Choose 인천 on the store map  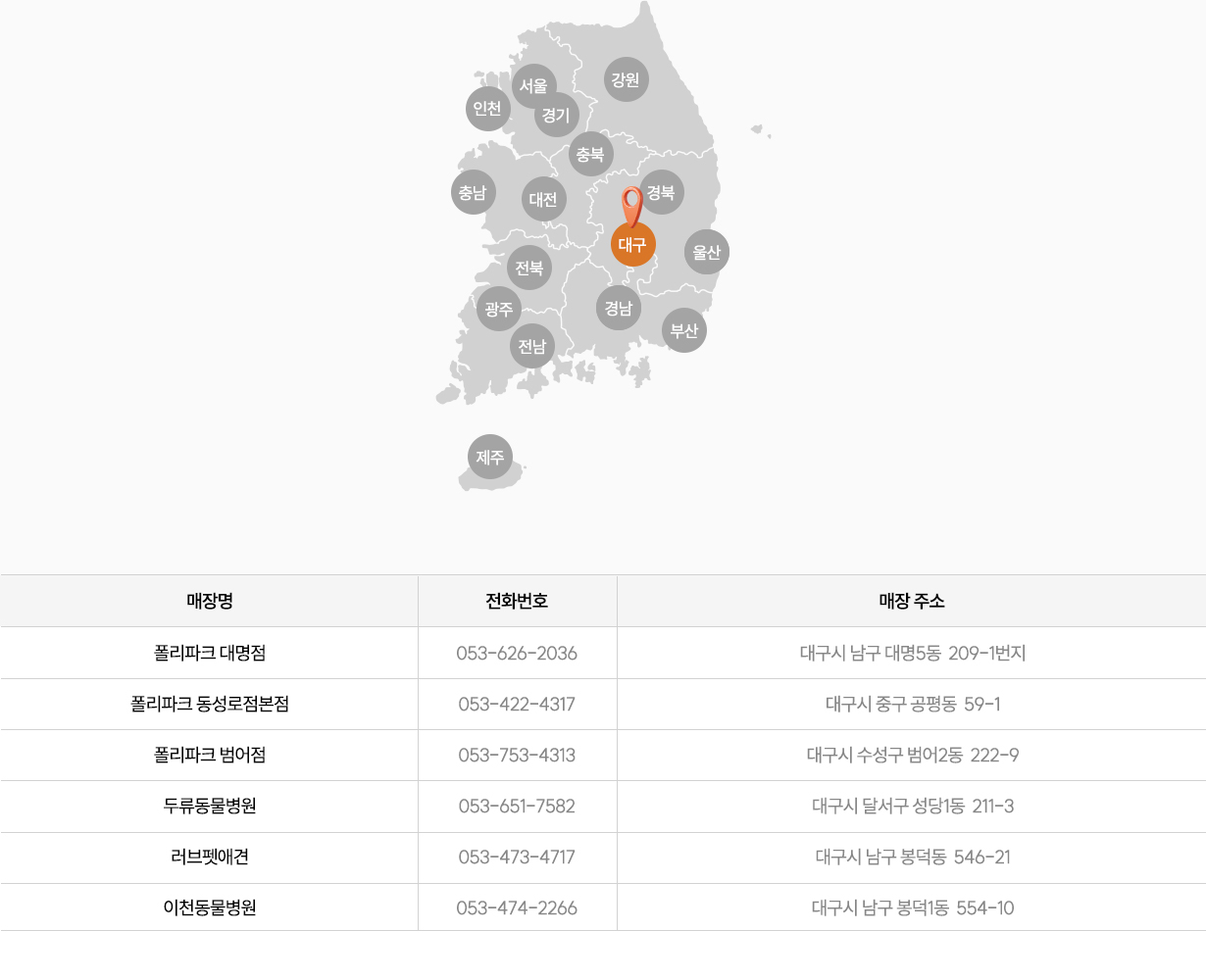click(487, 109)
